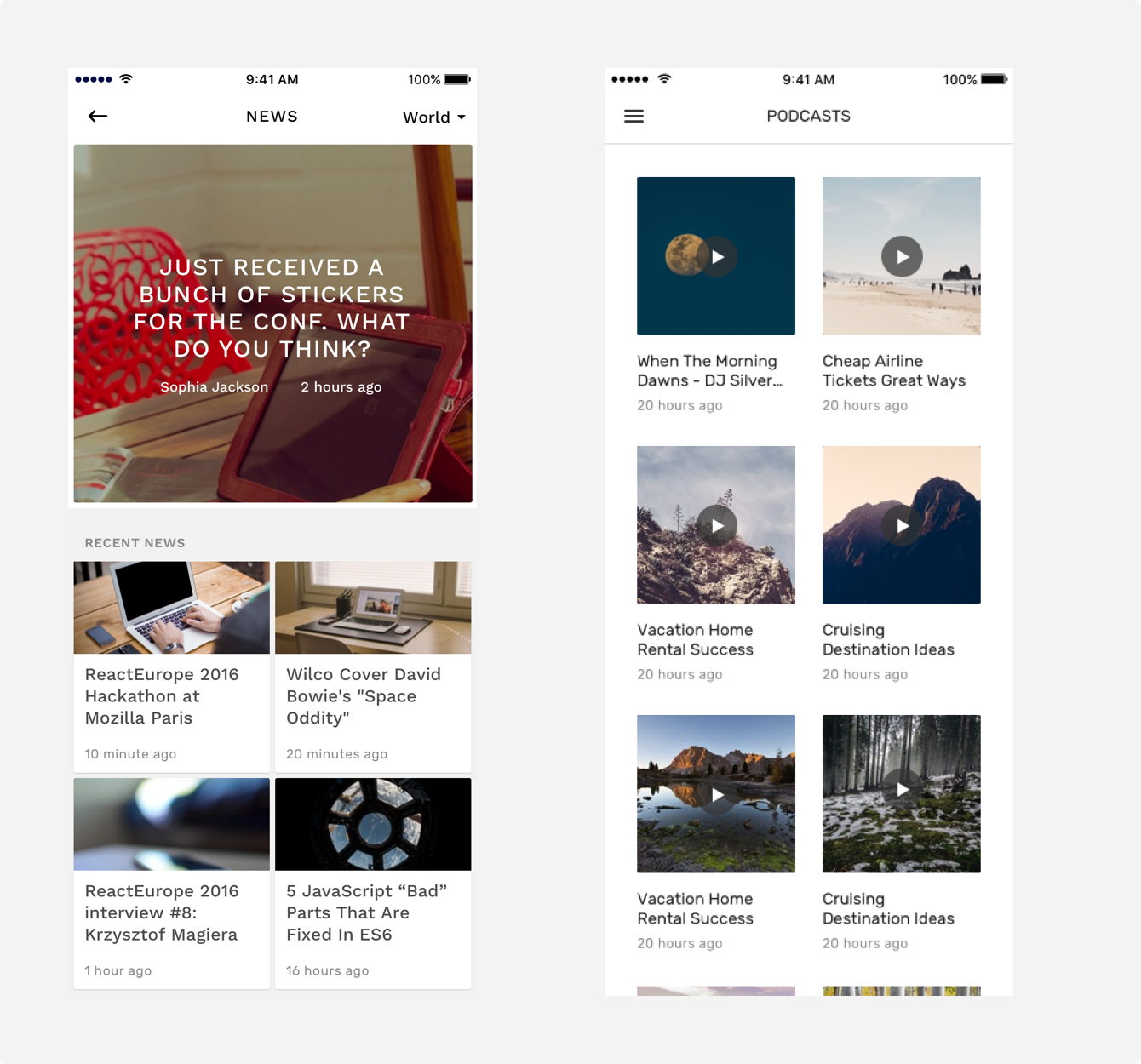Viewport: 1141px width, 1064px height.
Task: Go back from the News screen
Action: 98,117
